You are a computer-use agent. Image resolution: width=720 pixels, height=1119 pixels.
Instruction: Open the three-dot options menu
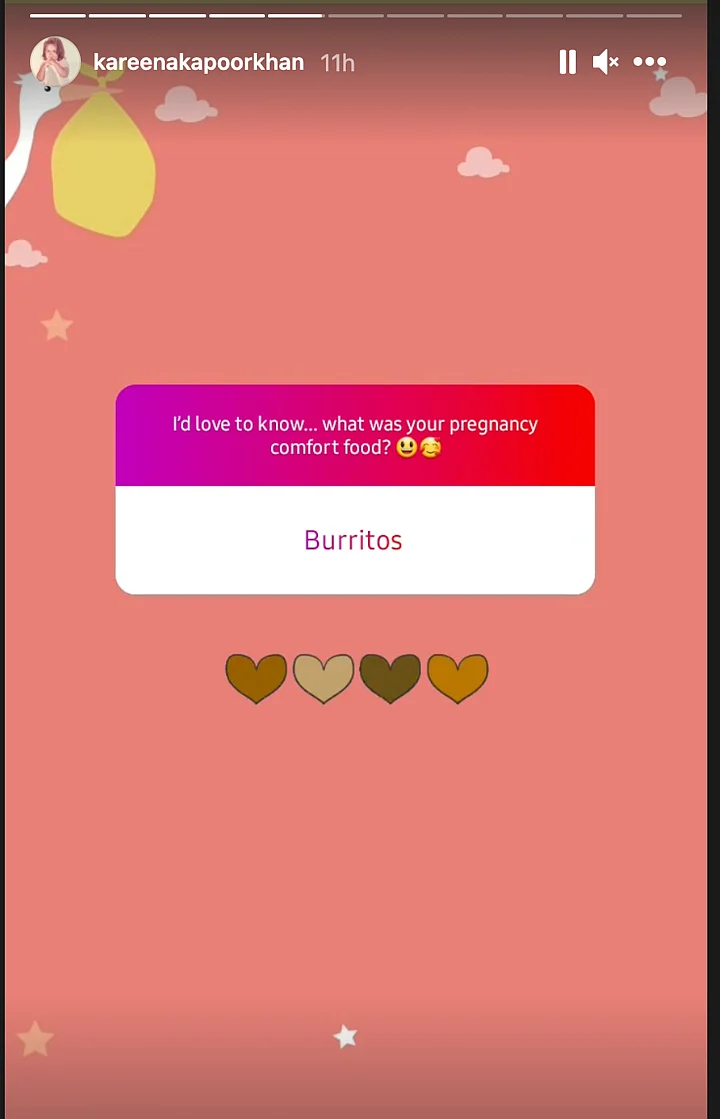click(650, 63)
